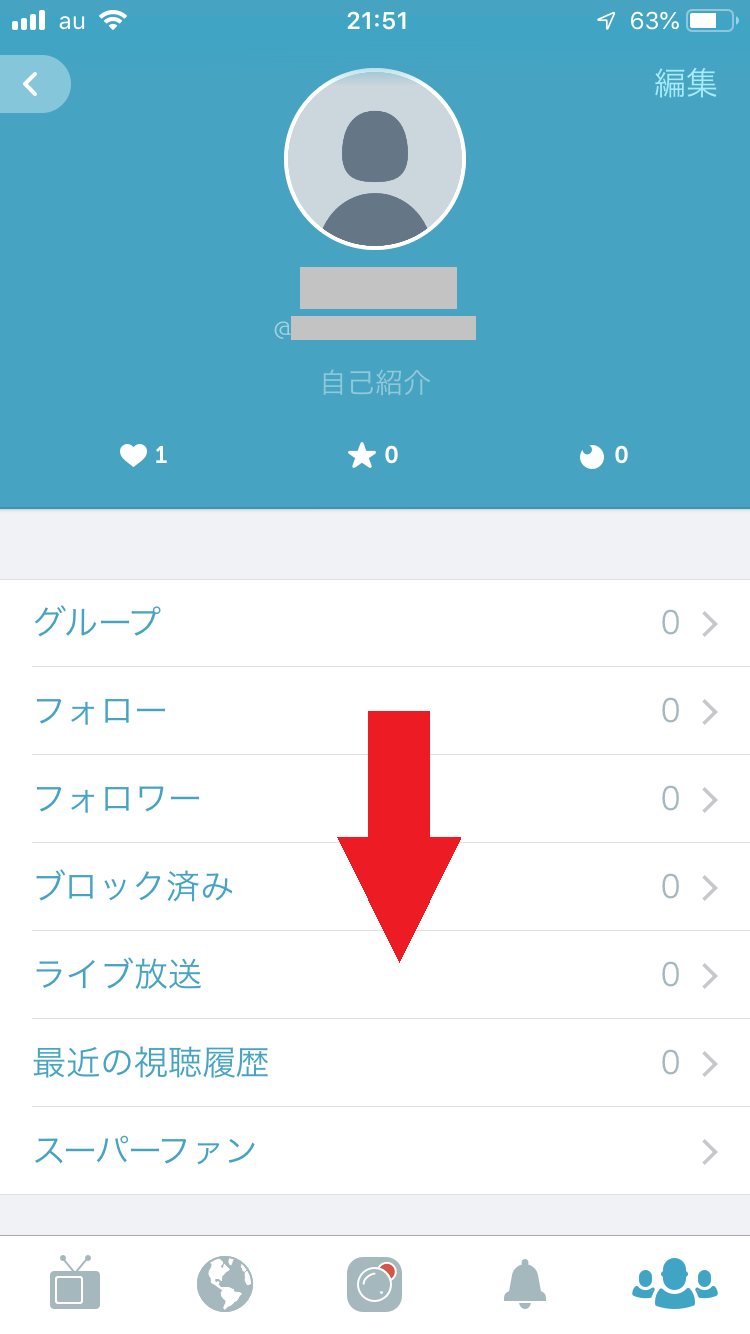Tap 編集 to edit your profile
This screenshot has width=750, height=1334.
click(x=687, y=84)
